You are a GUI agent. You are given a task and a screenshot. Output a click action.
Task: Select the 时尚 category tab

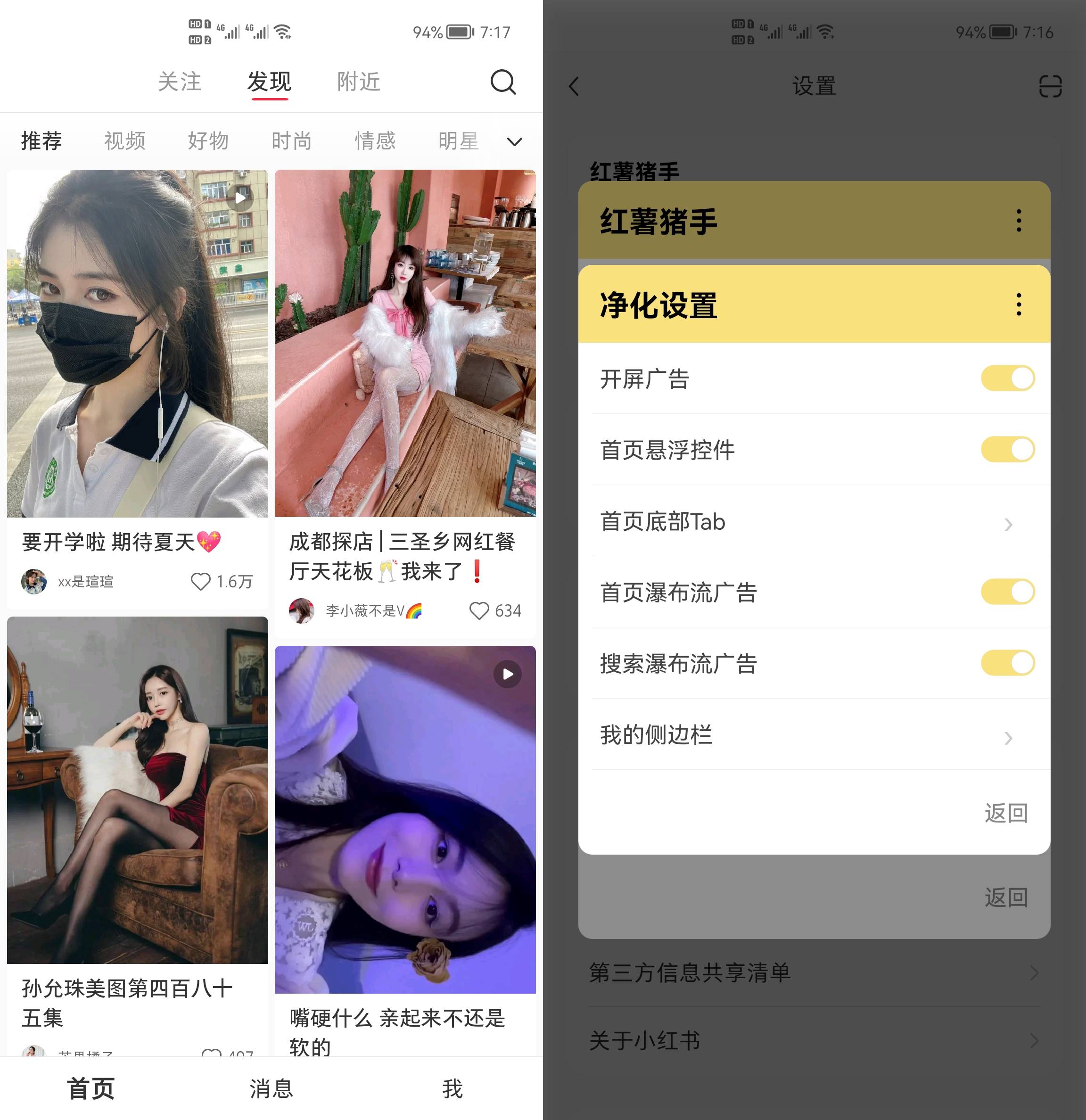(x=291, y=140)
